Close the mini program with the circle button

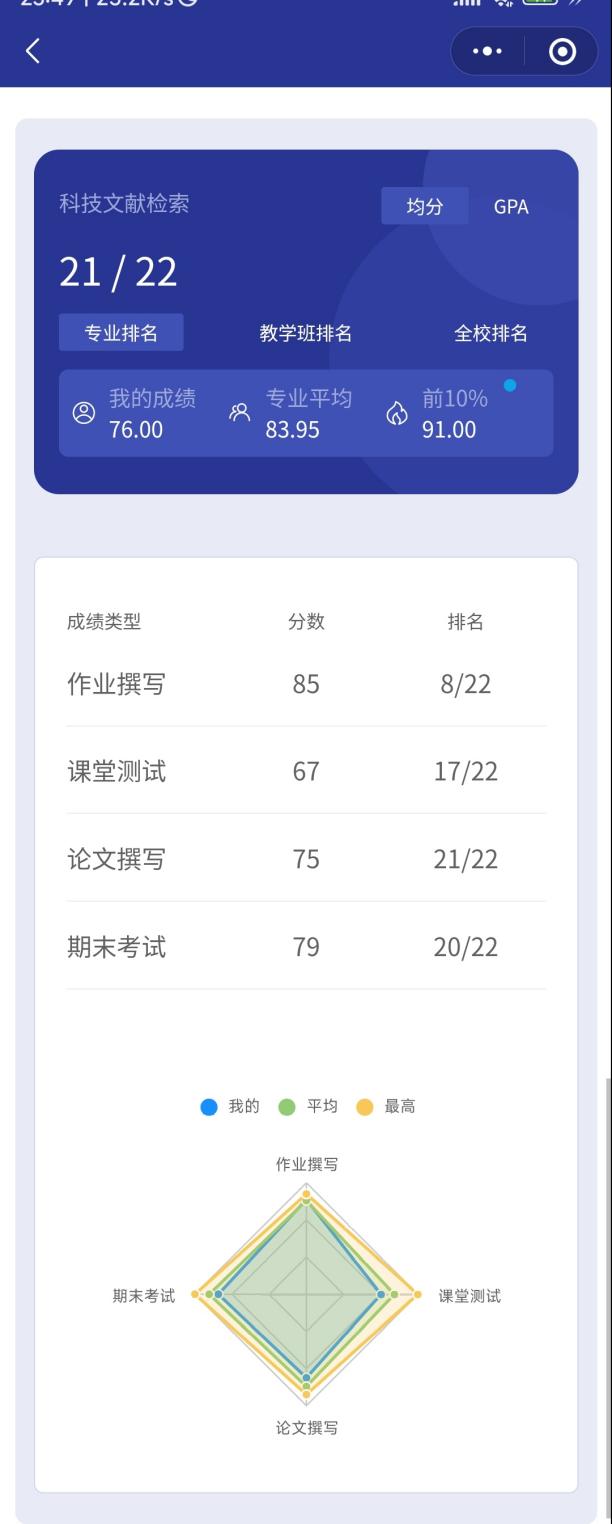(x=563, y=52)
